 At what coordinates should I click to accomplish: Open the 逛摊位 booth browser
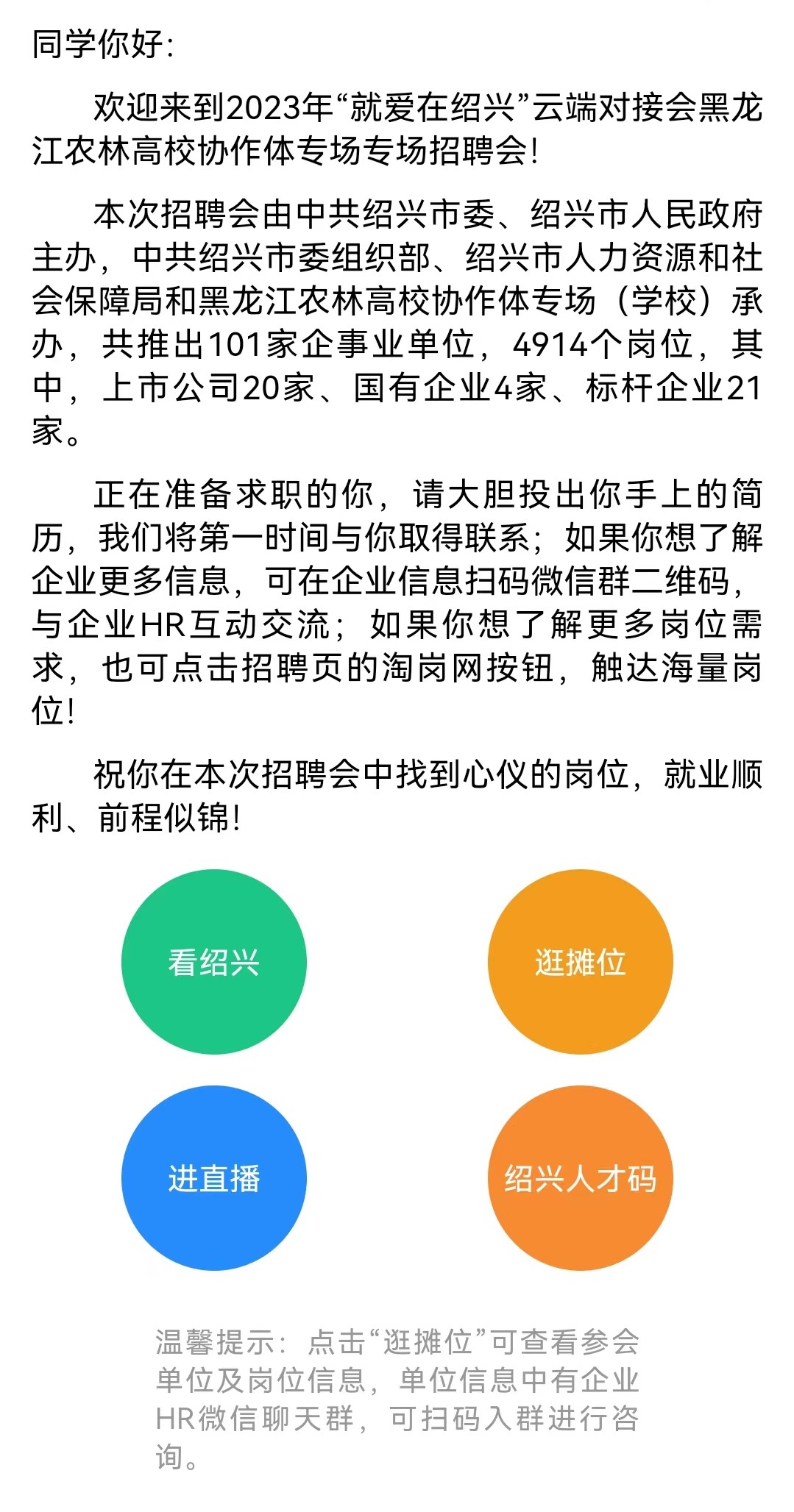pos(580,961)
